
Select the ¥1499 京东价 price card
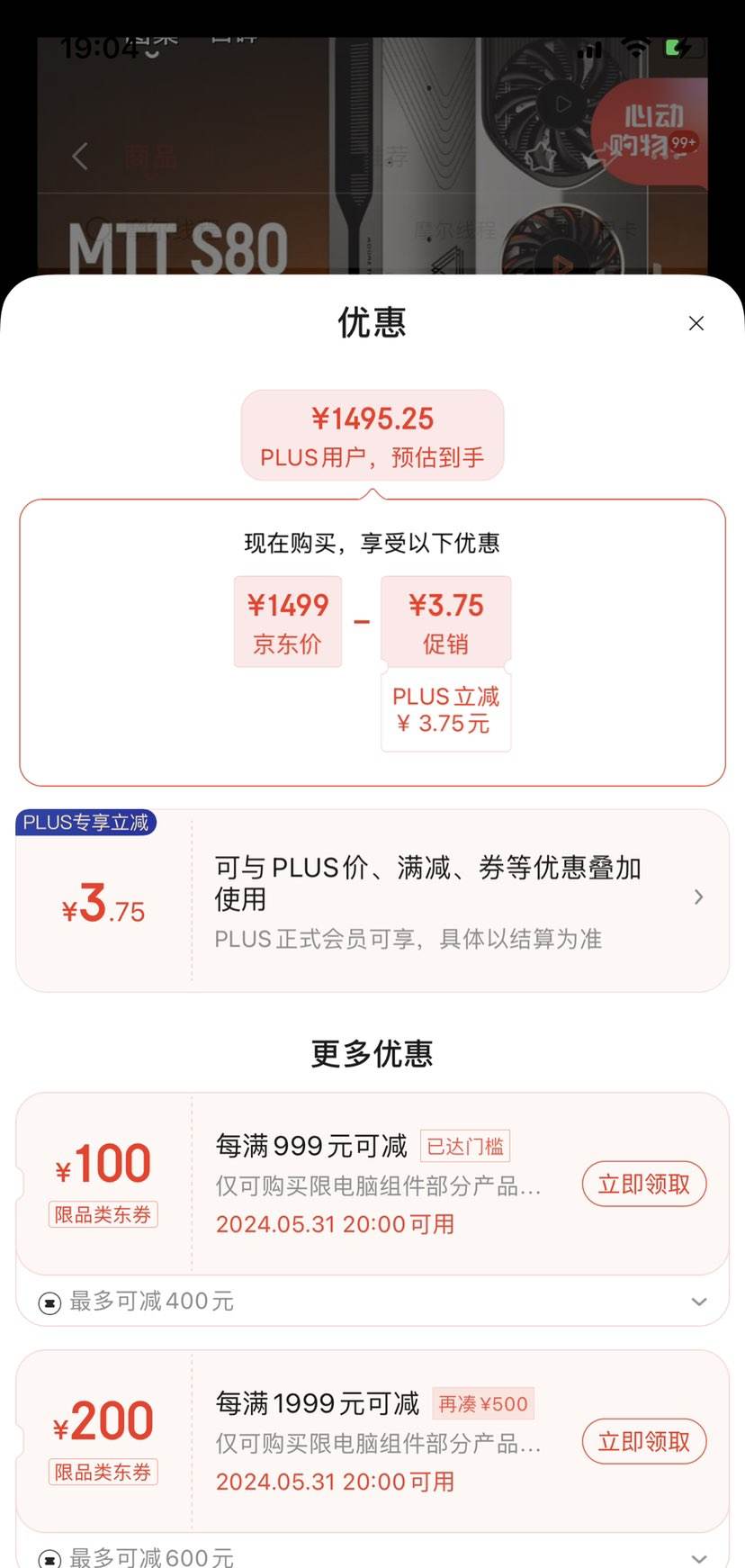(288, 621)
